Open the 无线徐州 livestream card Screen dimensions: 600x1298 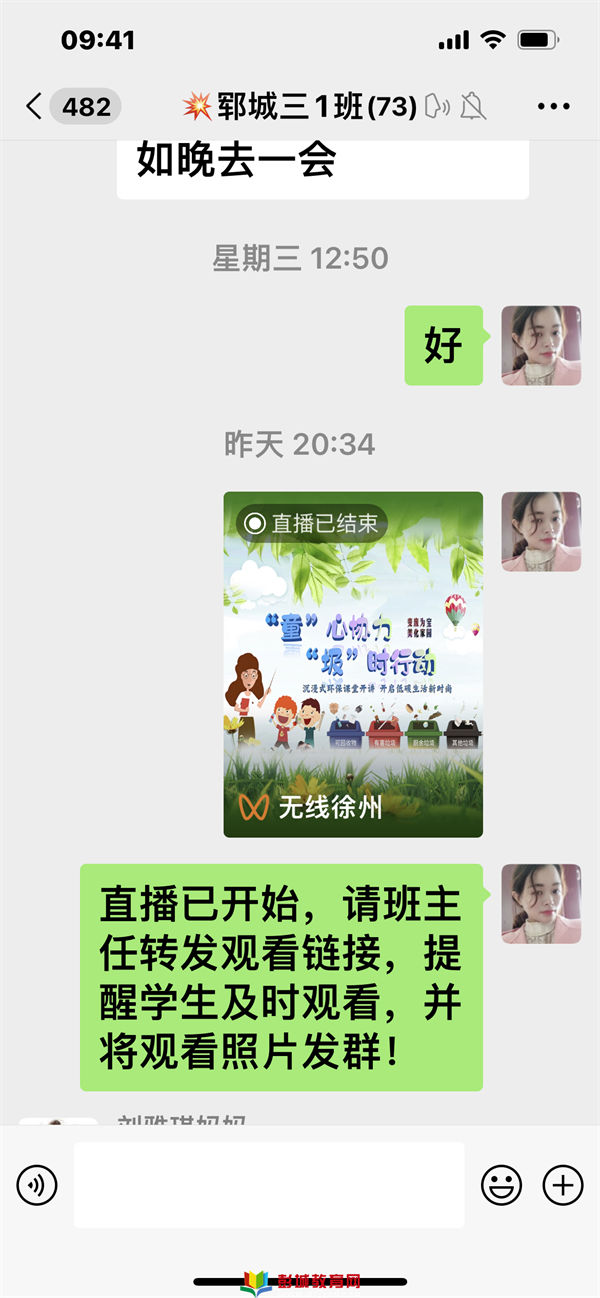tap(352, 664)
